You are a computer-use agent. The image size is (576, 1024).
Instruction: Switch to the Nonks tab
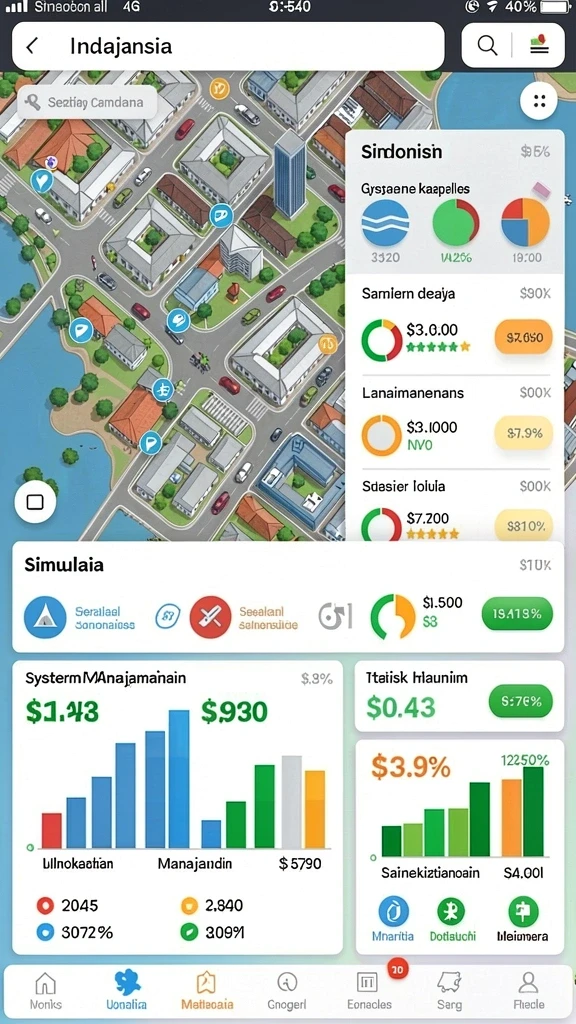click(x=46, y=990)
